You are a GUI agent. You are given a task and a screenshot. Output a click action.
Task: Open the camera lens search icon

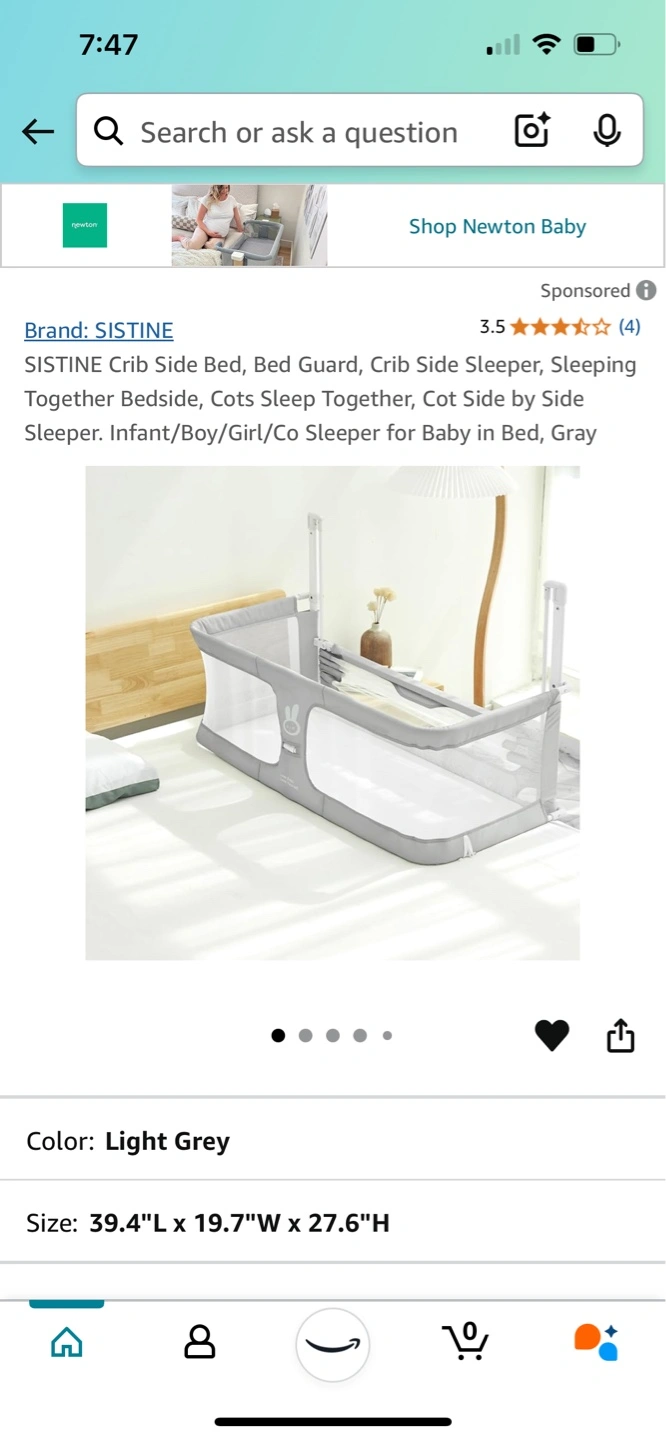tap(532, 131)
